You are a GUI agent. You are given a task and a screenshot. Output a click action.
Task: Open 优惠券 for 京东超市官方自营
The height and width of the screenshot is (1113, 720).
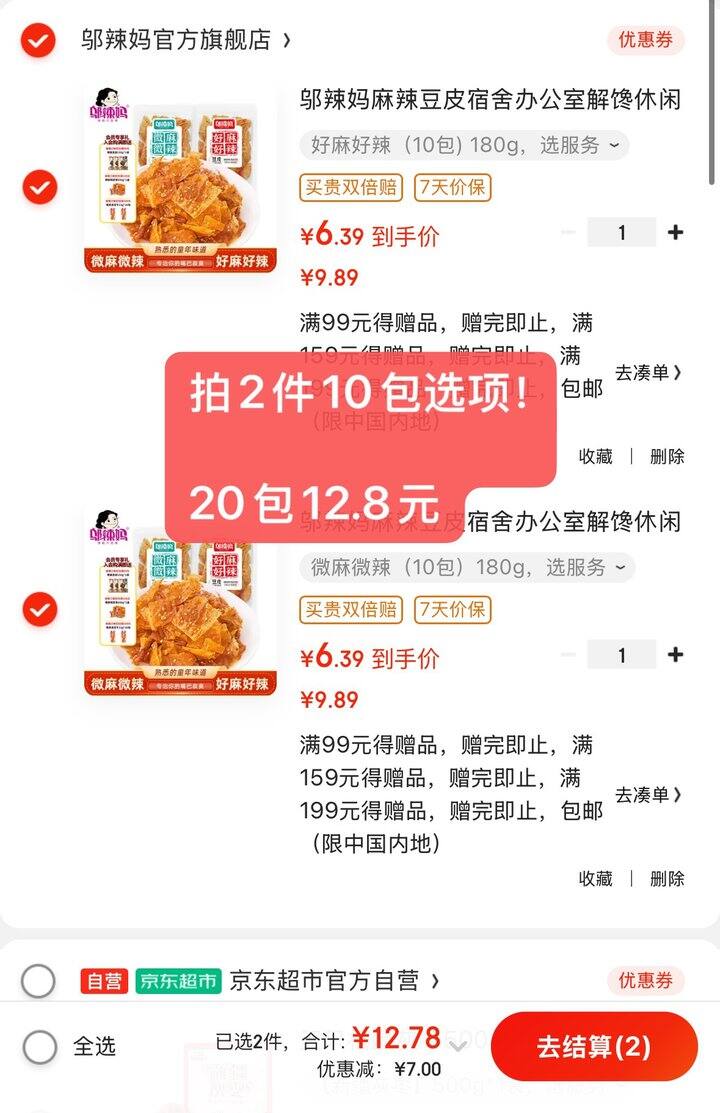pyautogui.click(x=645, y=980)
